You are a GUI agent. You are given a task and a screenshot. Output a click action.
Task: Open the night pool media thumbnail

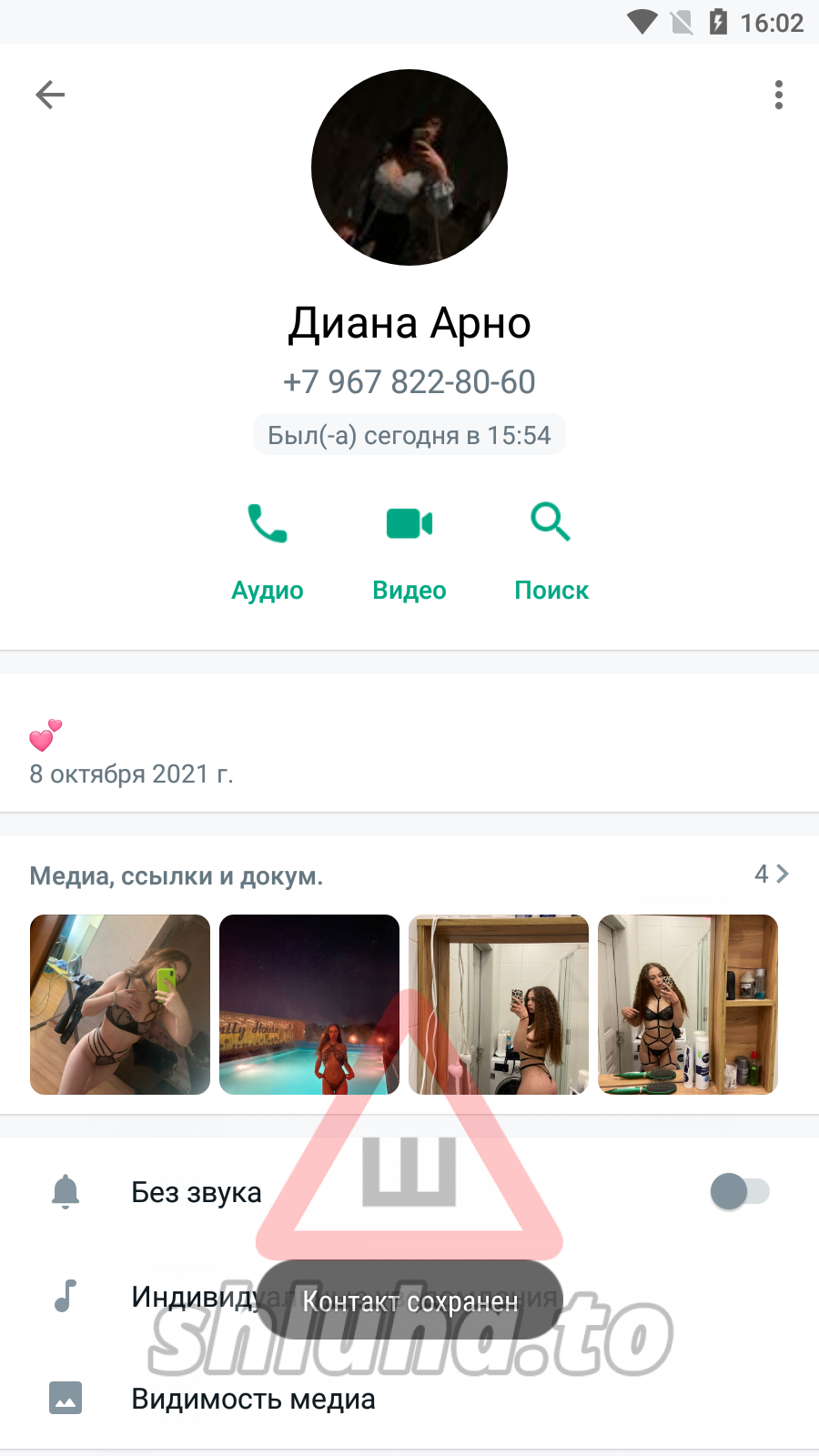point(309,1005)
